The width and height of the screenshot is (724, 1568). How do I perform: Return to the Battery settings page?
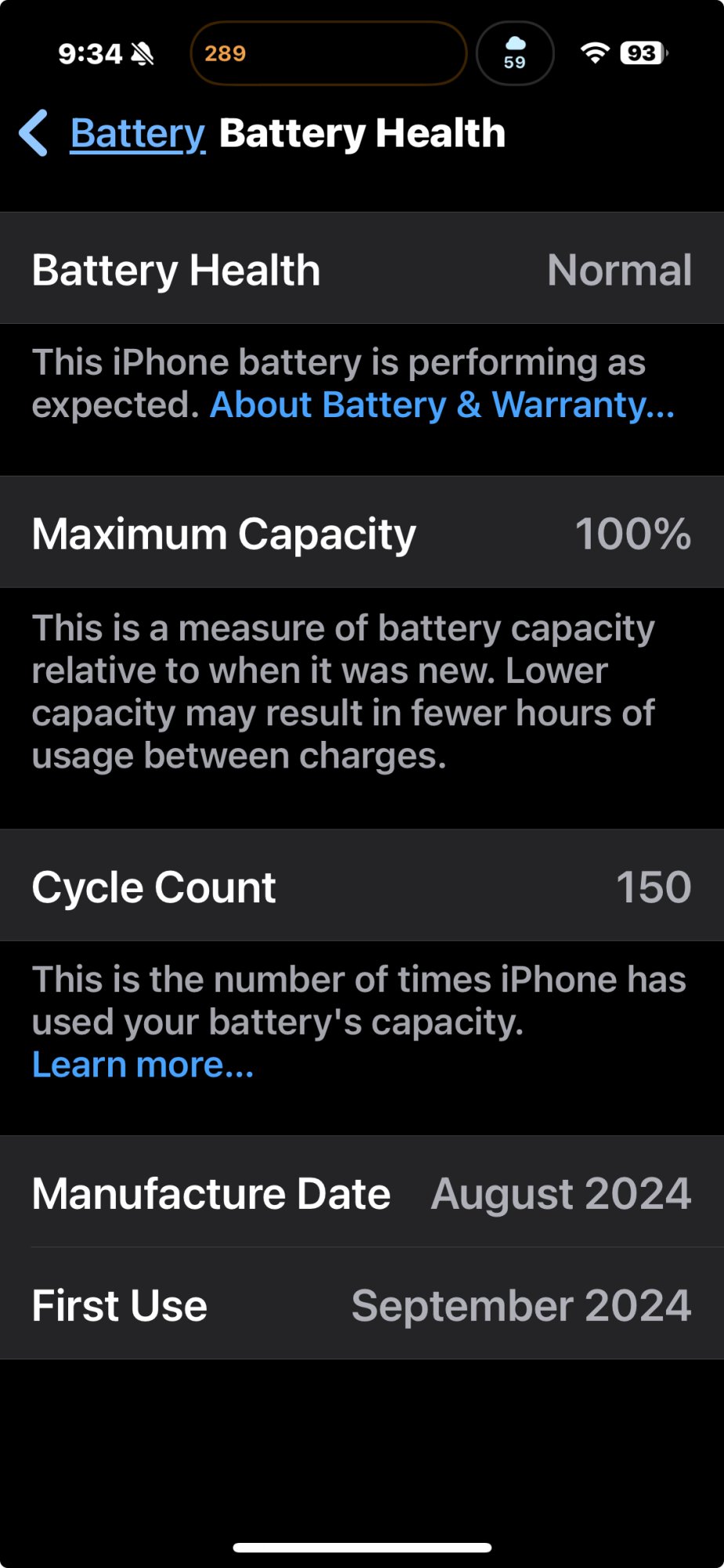138,133
